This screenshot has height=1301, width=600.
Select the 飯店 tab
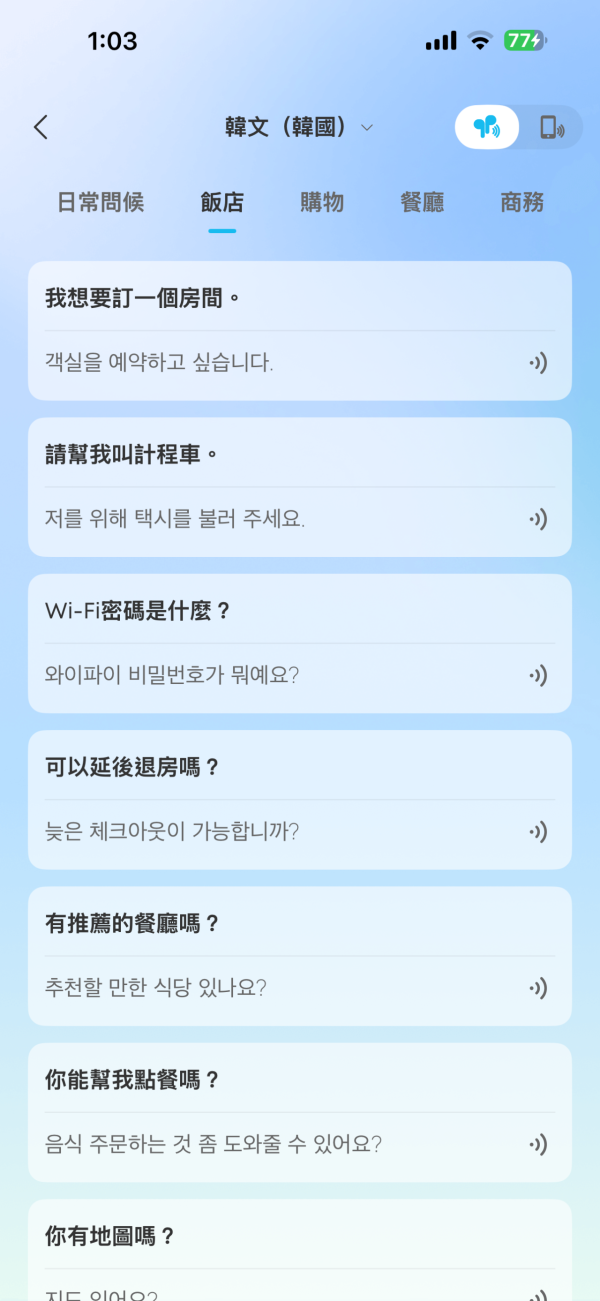[x=222, y=202]
